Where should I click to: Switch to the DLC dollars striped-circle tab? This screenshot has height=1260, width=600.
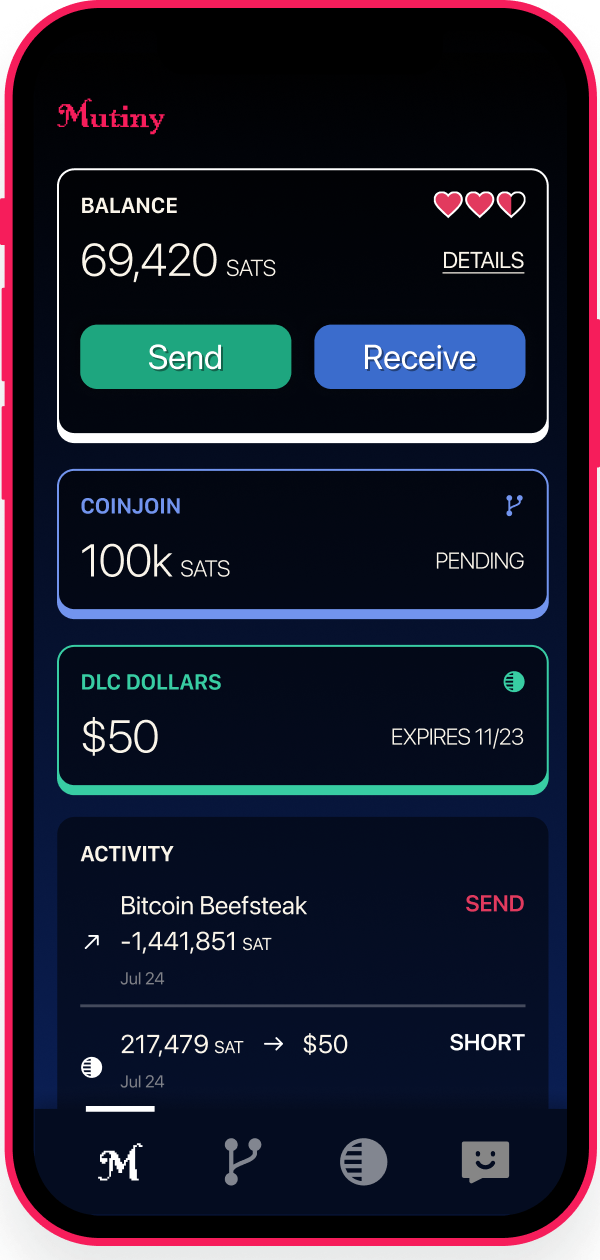[364, 1162]
